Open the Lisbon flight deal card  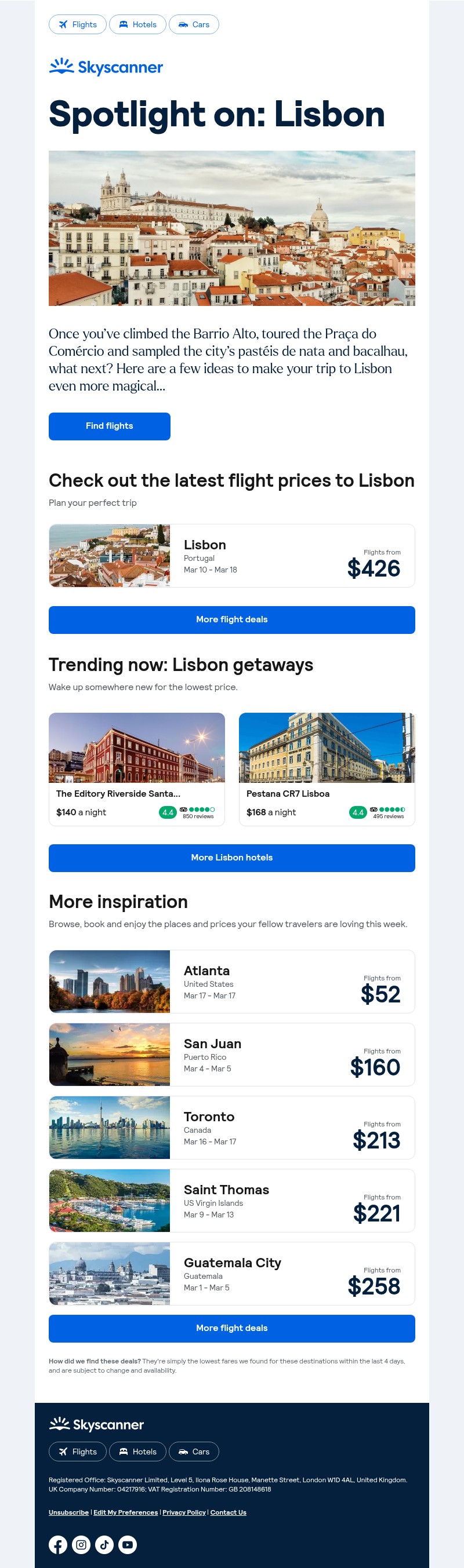coord(231,556)
